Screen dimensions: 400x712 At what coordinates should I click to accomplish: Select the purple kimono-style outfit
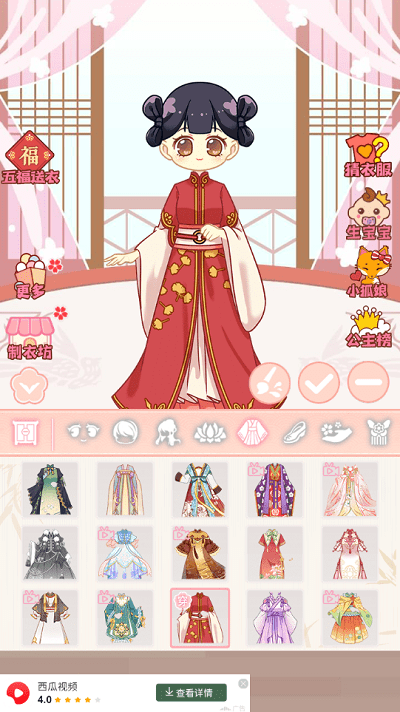275,490
